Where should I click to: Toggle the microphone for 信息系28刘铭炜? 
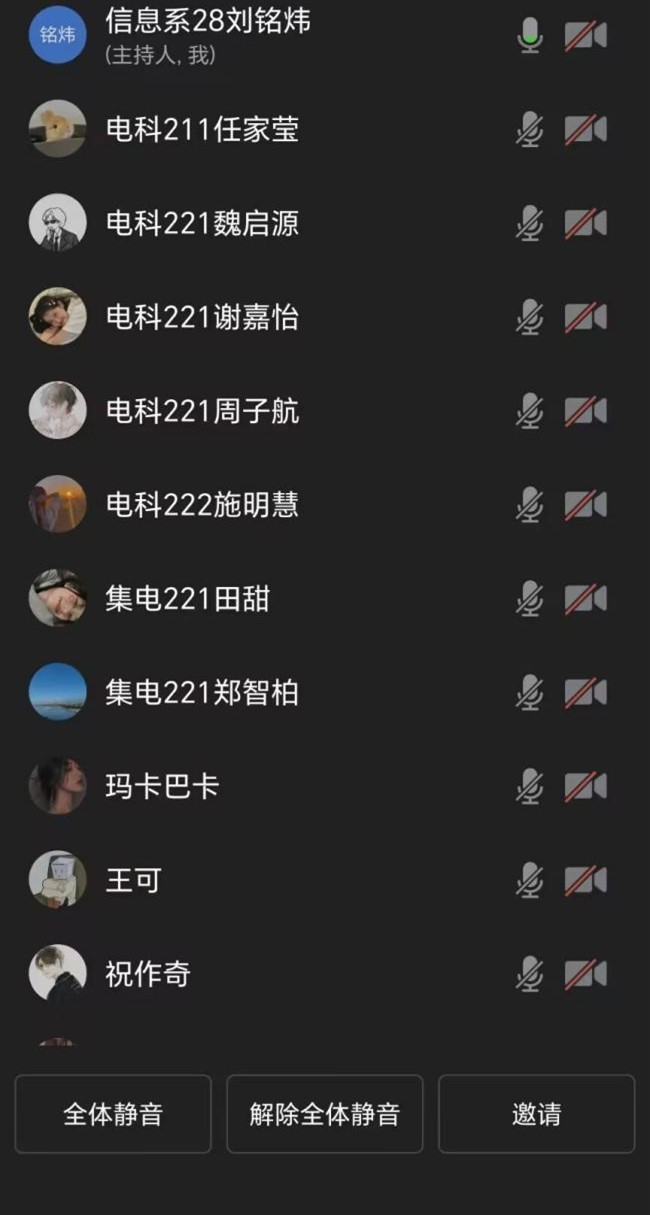point(530,37)
